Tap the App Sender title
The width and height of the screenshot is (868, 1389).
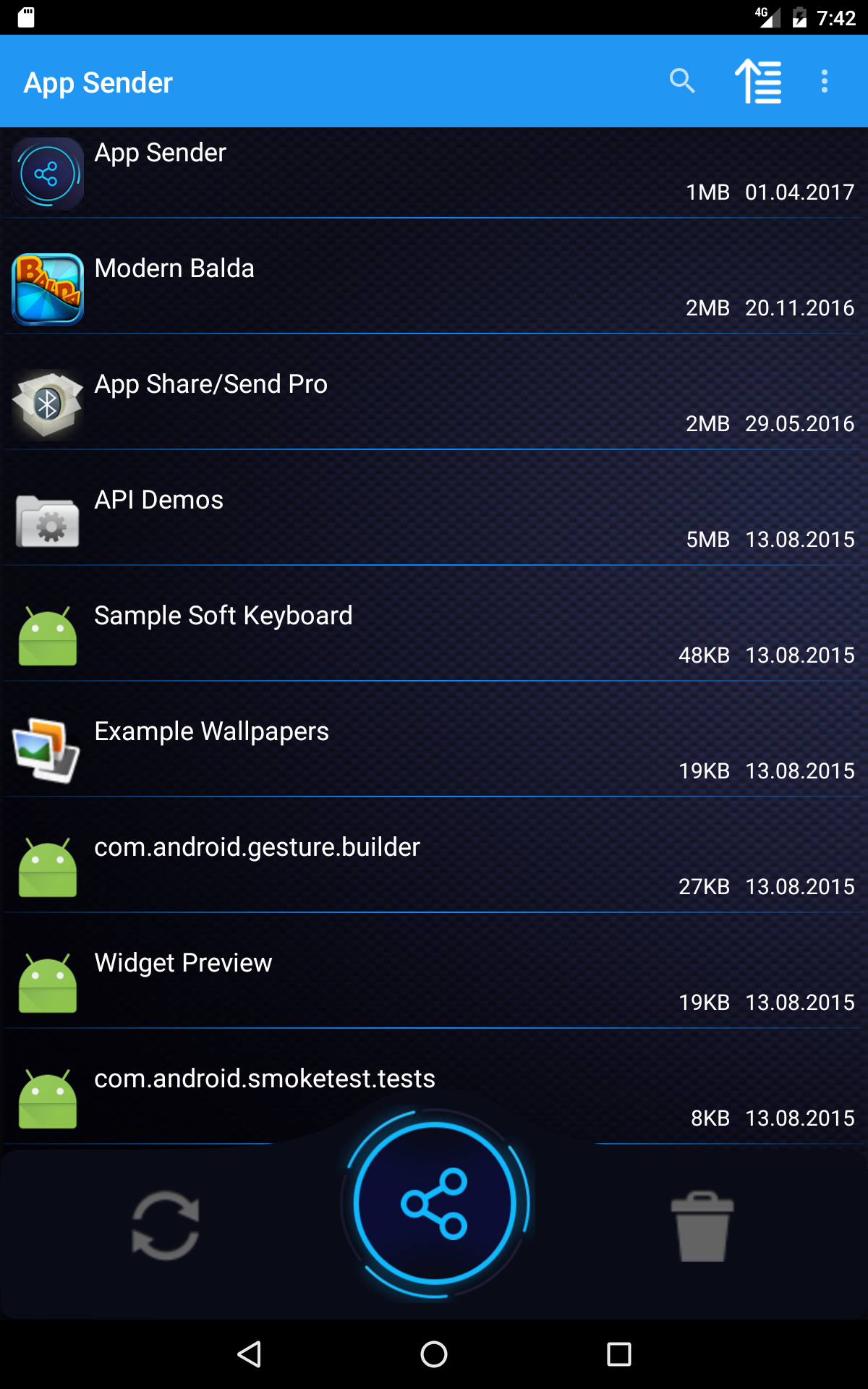point(99,81)
